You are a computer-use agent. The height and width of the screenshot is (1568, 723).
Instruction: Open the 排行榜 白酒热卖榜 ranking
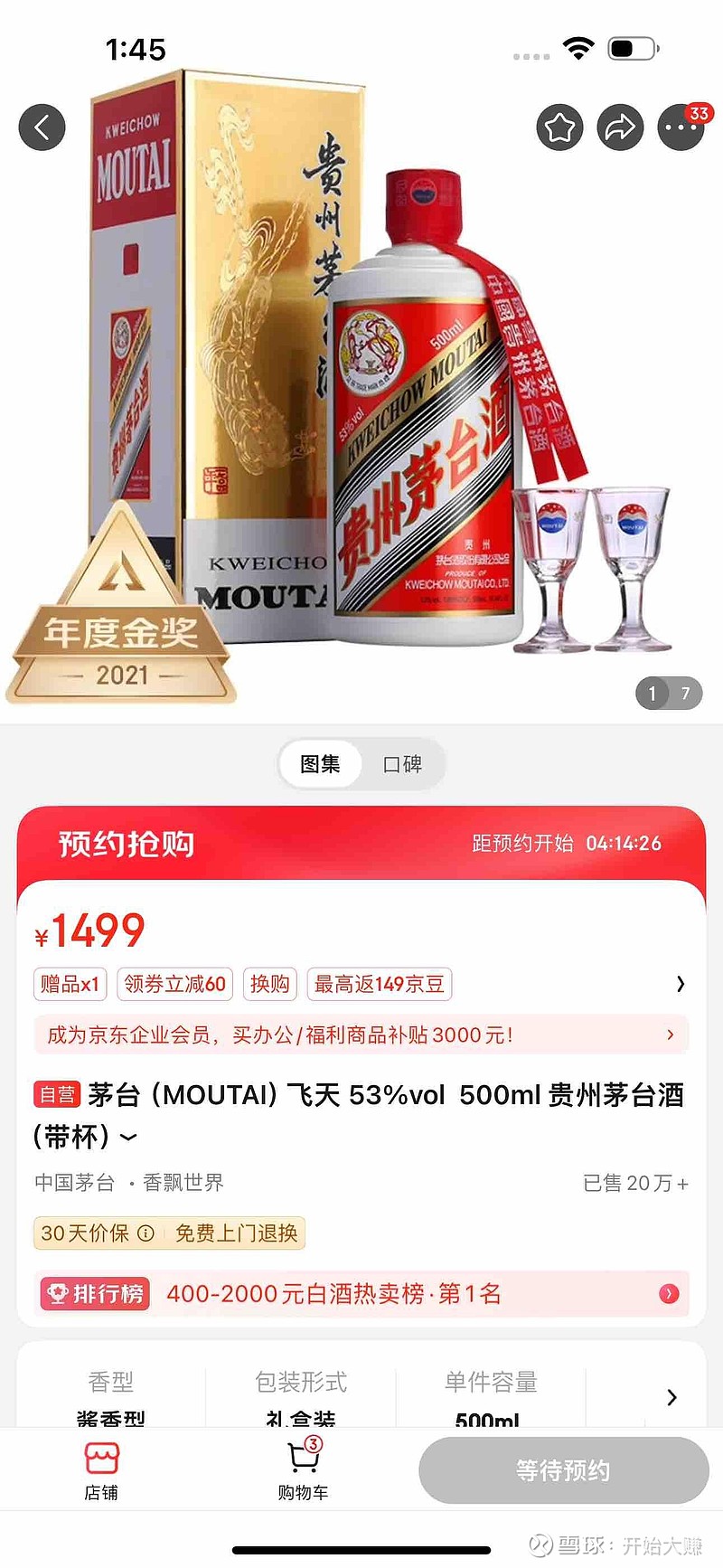[361, 1294]
